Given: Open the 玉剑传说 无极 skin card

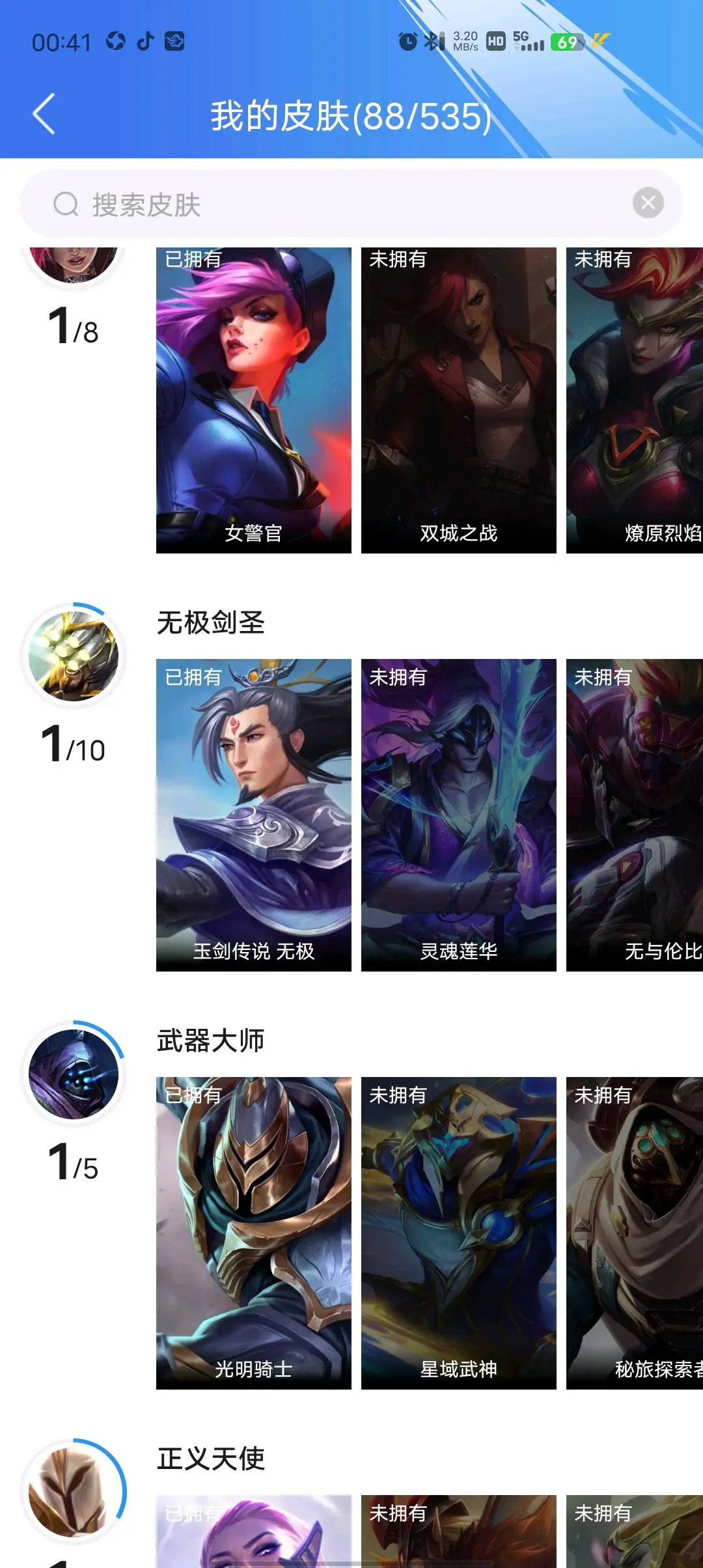Looking at the screenshot, I should click(x=253, y=814).
